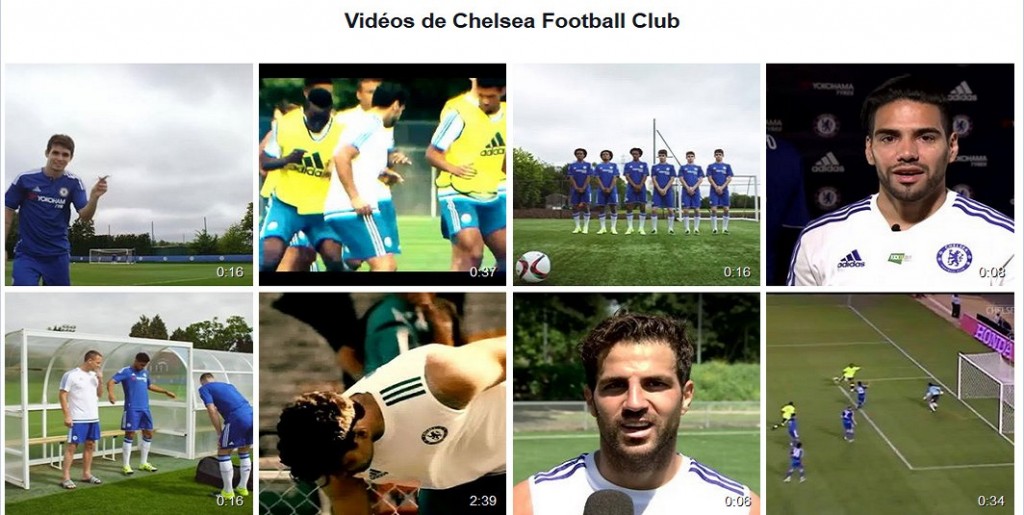The width and height of the screenshot is (1024, 515).
Task: Play the 0:06 microphone interview video
Action: tap(636, 403)
